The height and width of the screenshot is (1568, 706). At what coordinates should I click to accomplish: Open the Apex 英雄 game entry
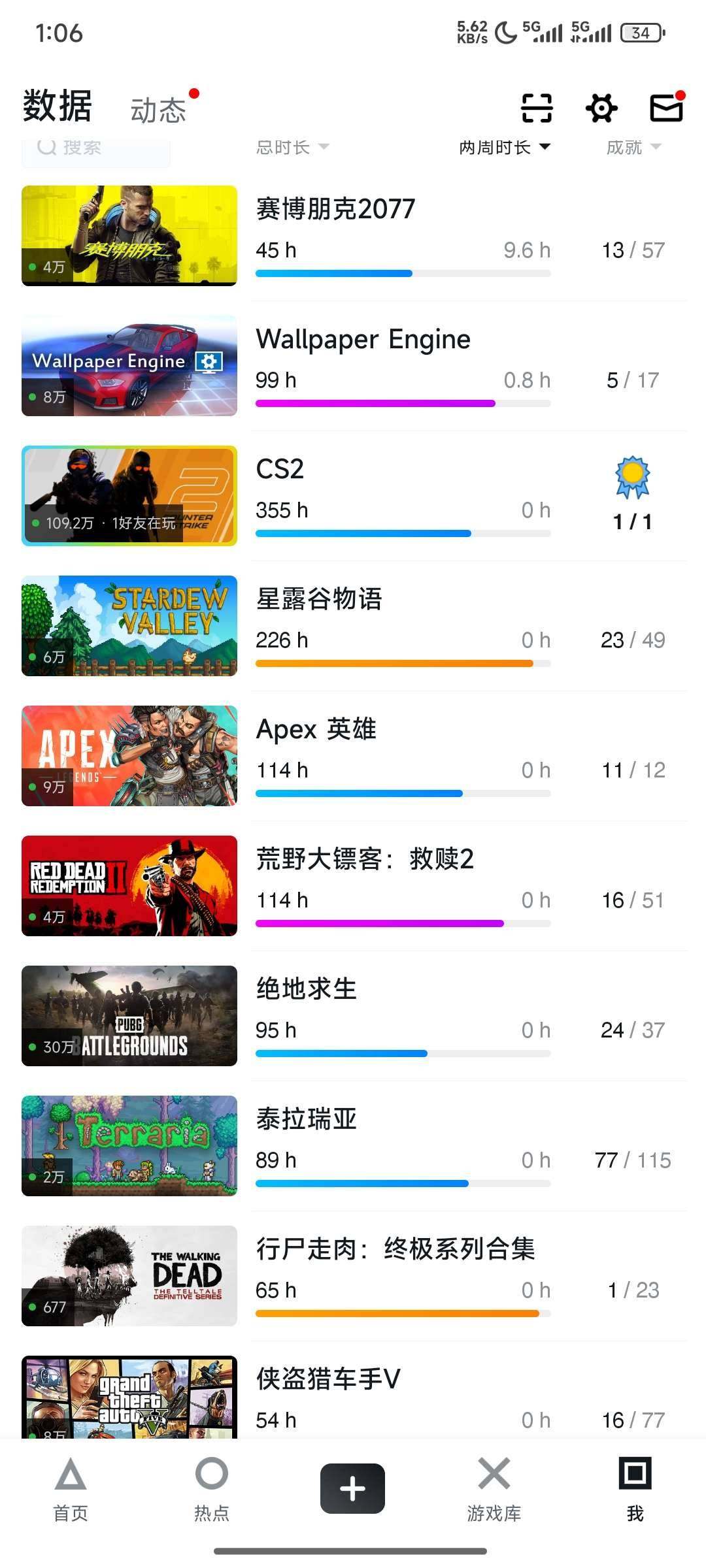pyautogui.click(x=353, y=756)
